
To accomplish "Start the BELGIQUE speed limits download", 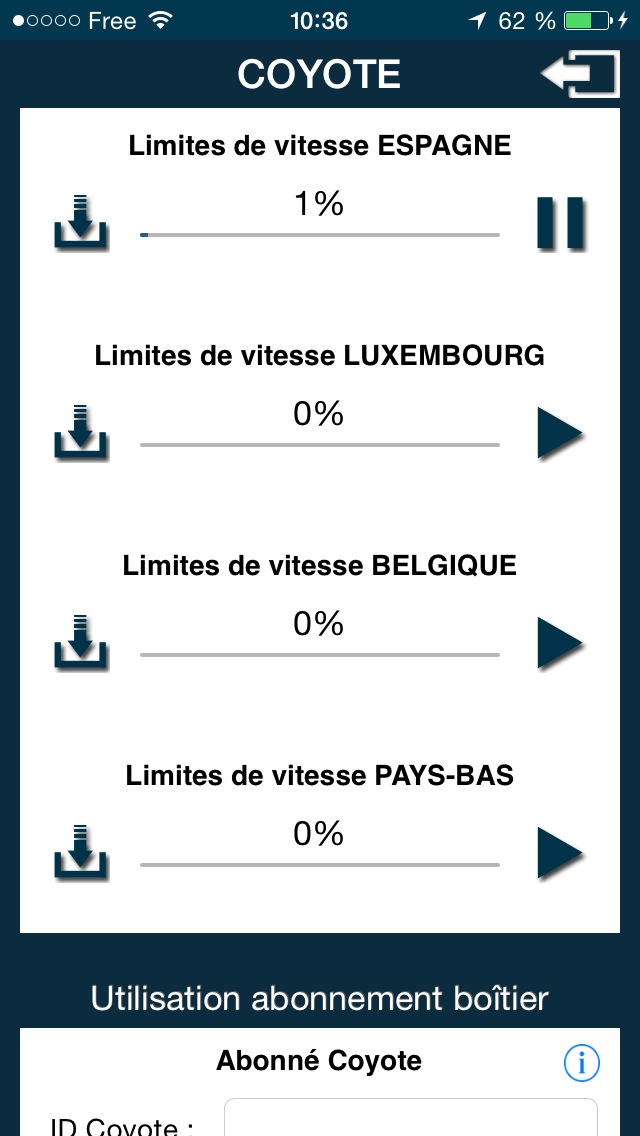I will pos(559,643).
